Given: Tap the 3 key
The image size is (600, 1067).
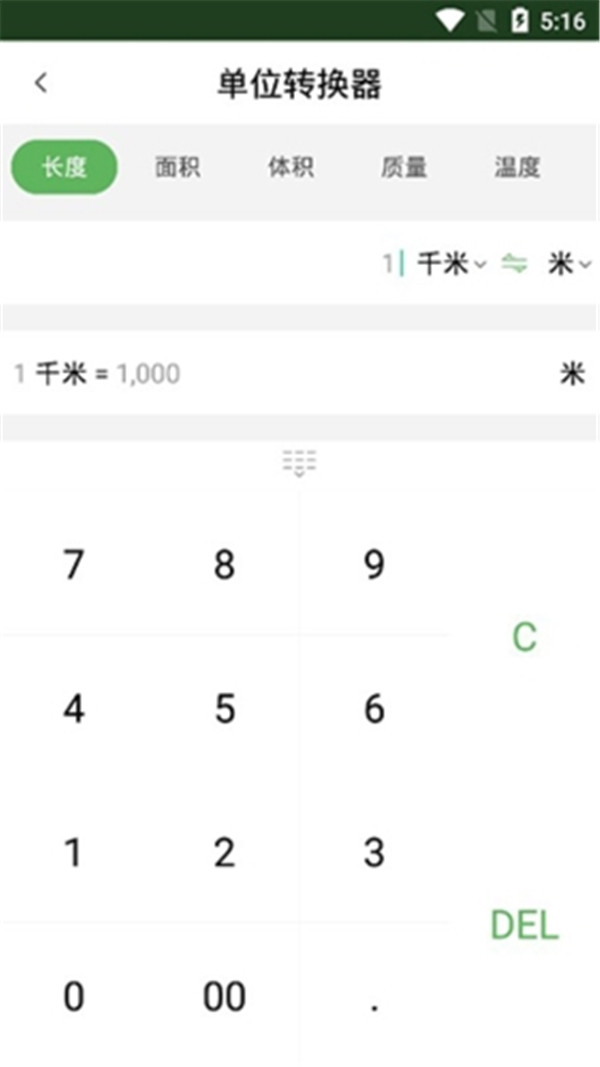Looking at the screenshot, I should pos(374,853).
